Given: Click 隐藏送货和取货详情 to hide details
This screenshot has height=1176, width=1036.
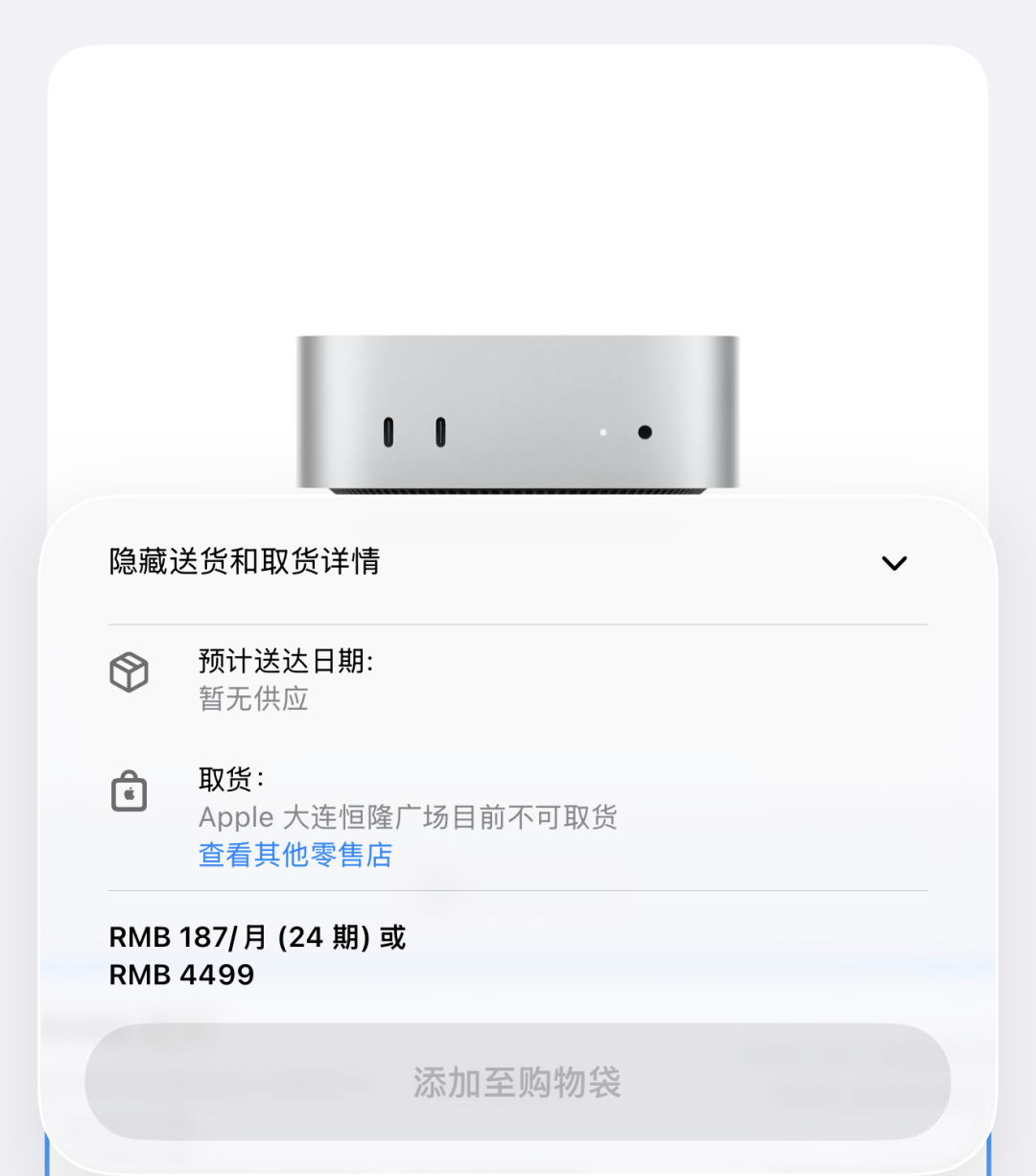Looking at the screenshot, I should [244, 562].
